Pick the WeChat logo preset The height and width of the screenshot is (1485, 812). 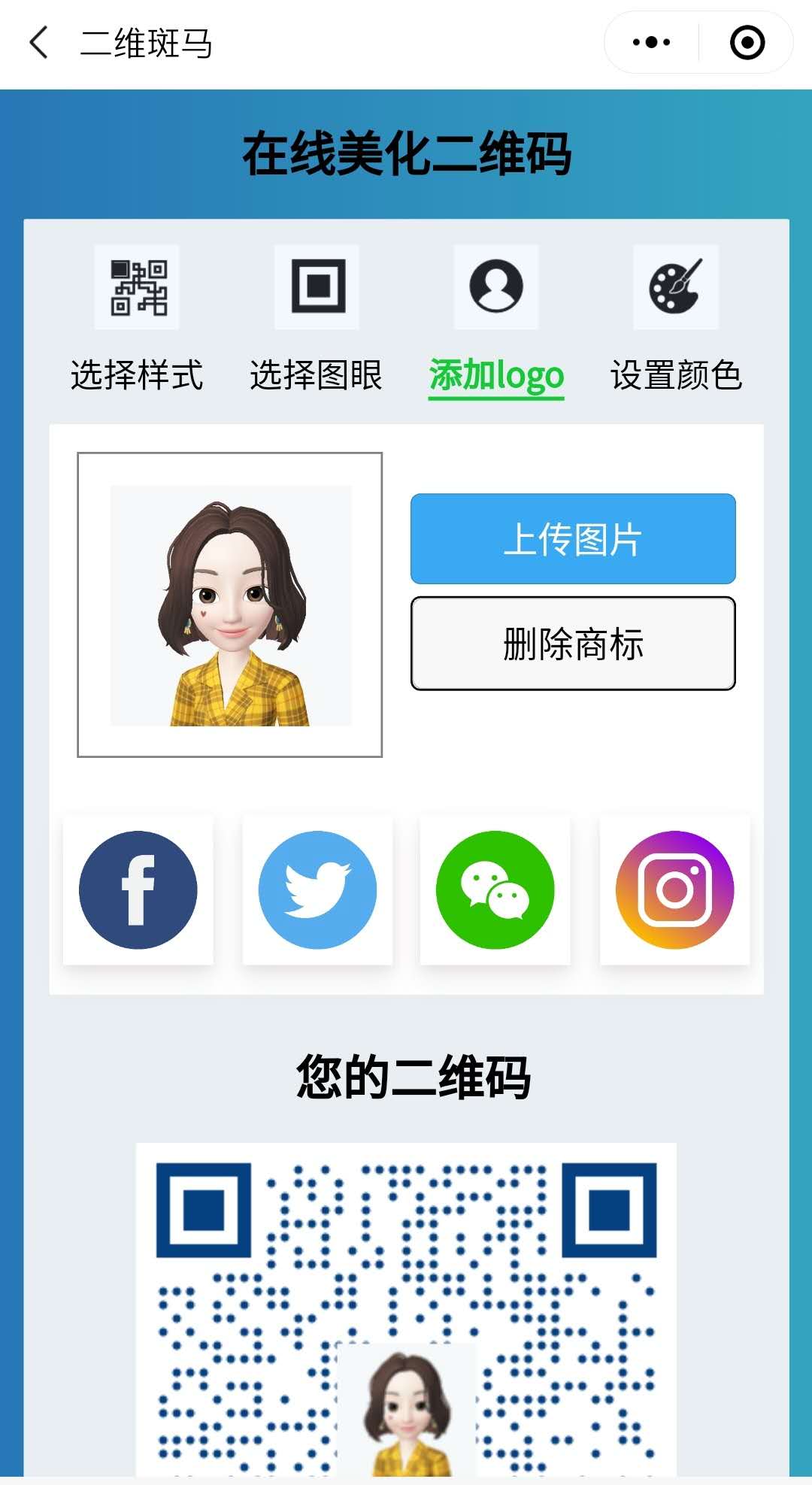click(495, 889)
